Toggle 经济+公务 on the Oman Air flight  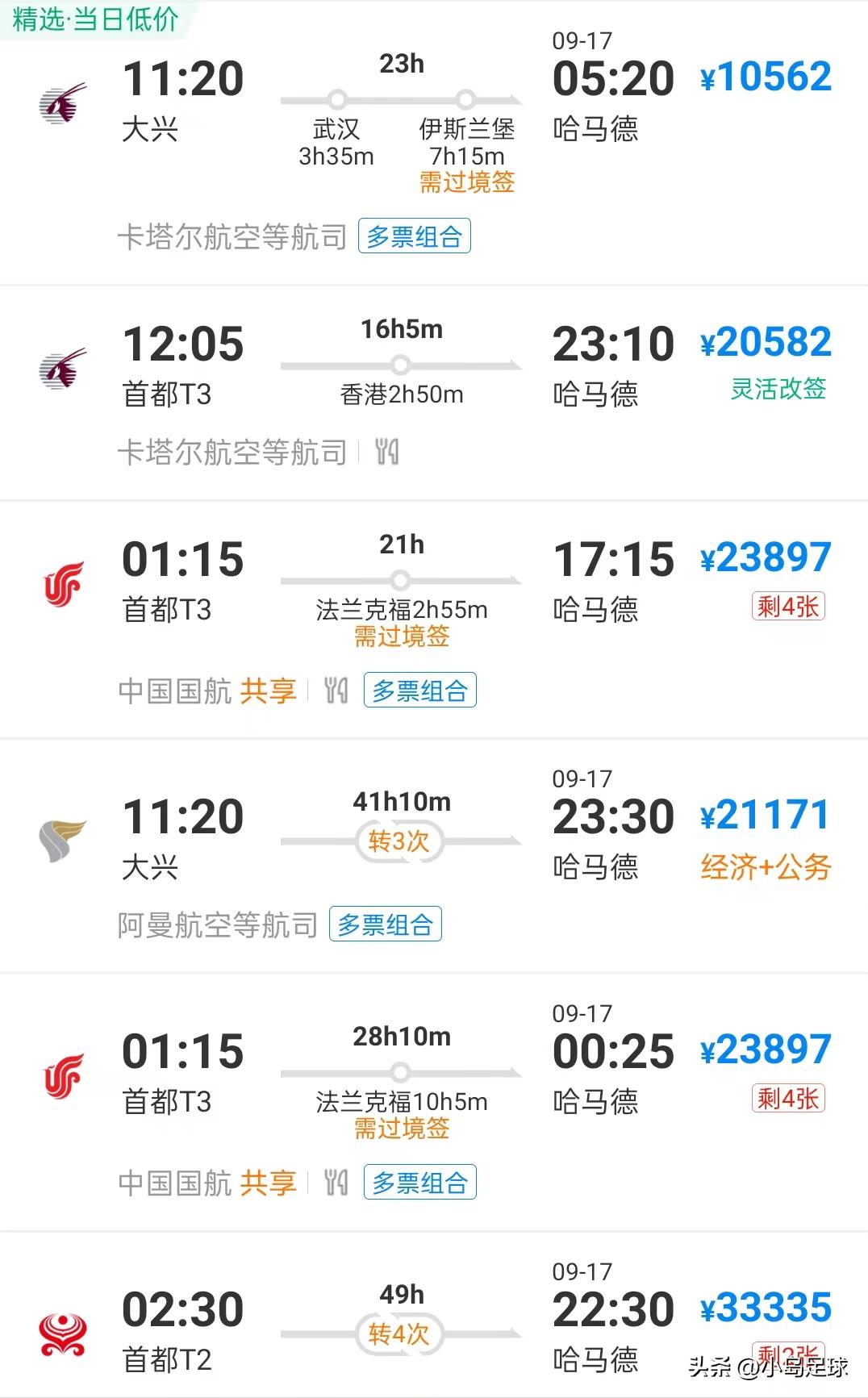click(x=766, y=865)
